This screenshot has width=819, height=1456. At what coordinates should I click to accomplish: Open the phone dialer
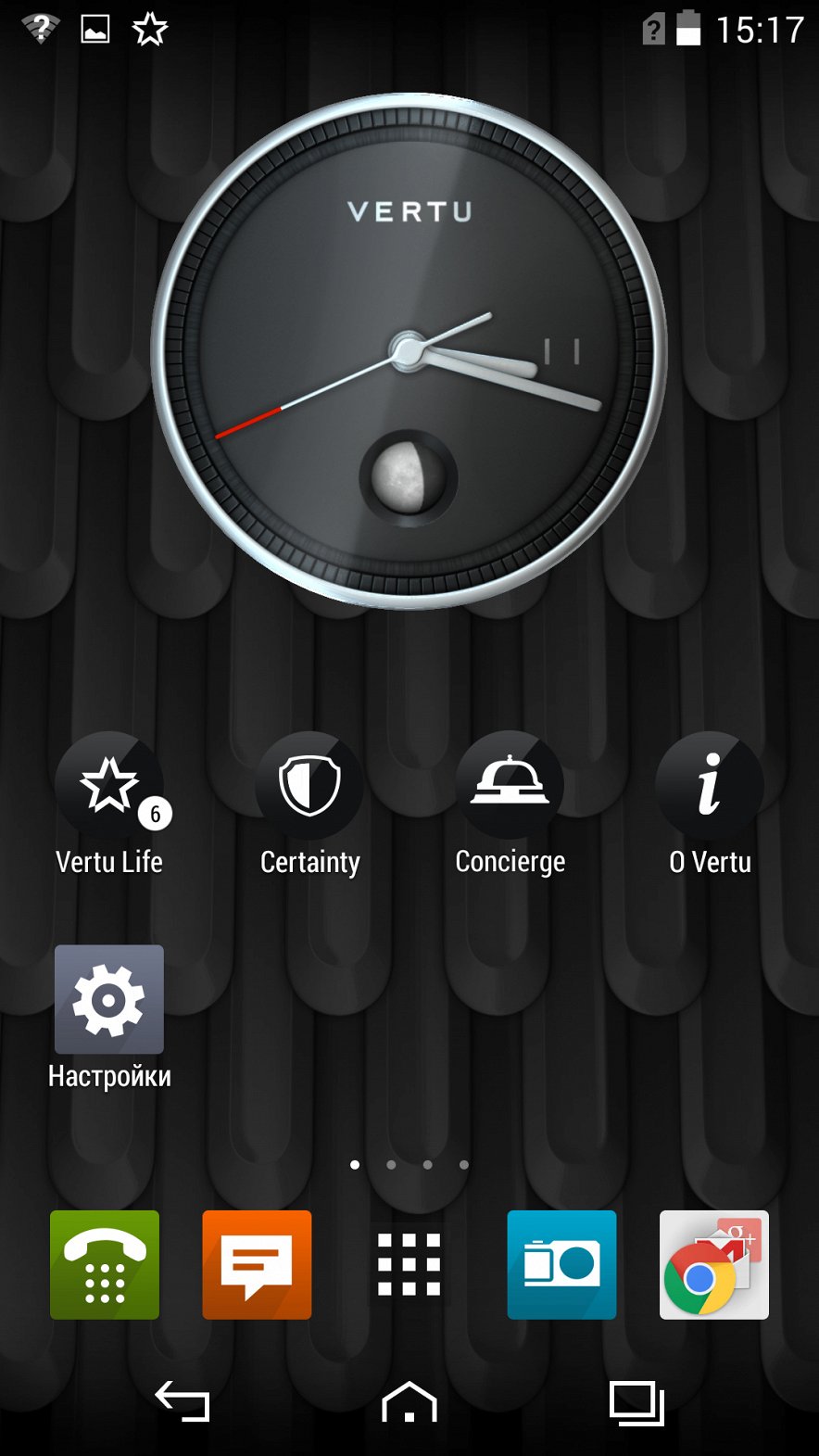(105, 1264)
